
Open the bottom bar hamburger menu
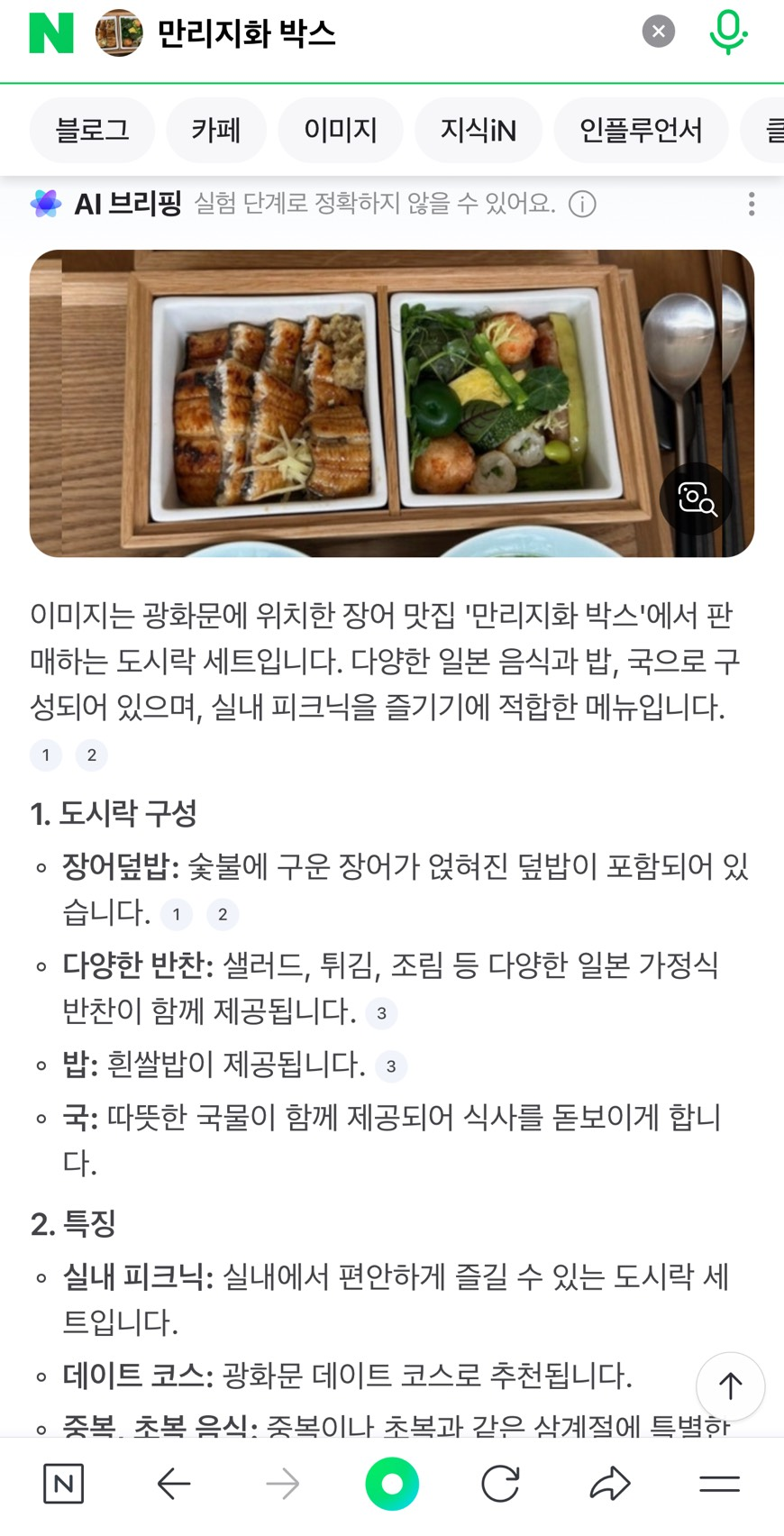point(719,1483)
